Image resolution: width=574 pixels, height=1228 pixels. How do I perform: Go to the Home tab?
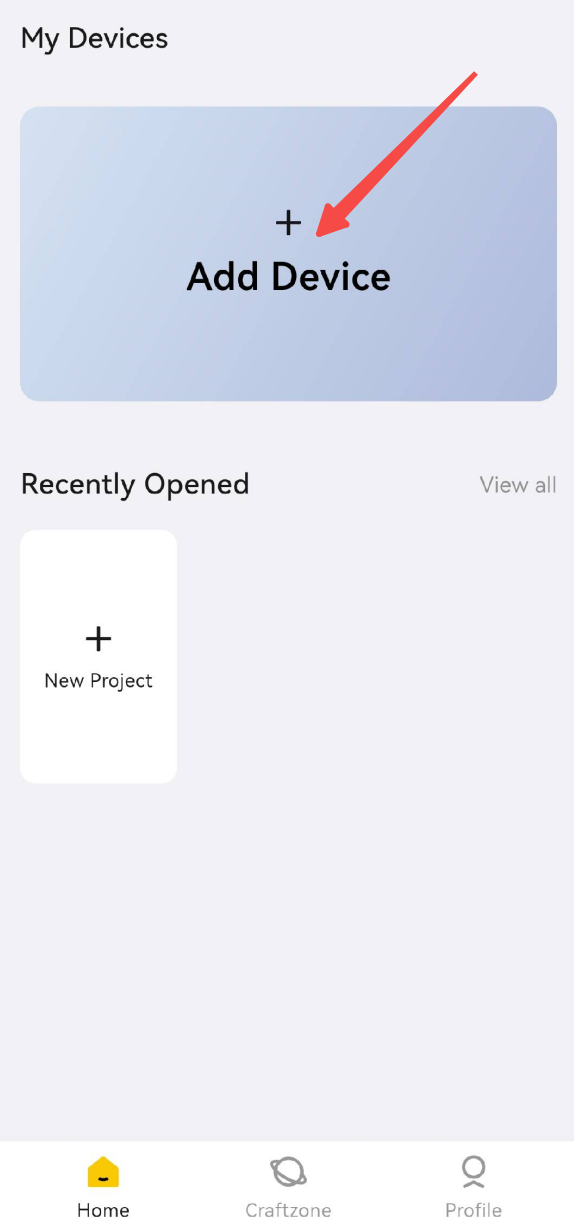click(x=103, y=1187)
